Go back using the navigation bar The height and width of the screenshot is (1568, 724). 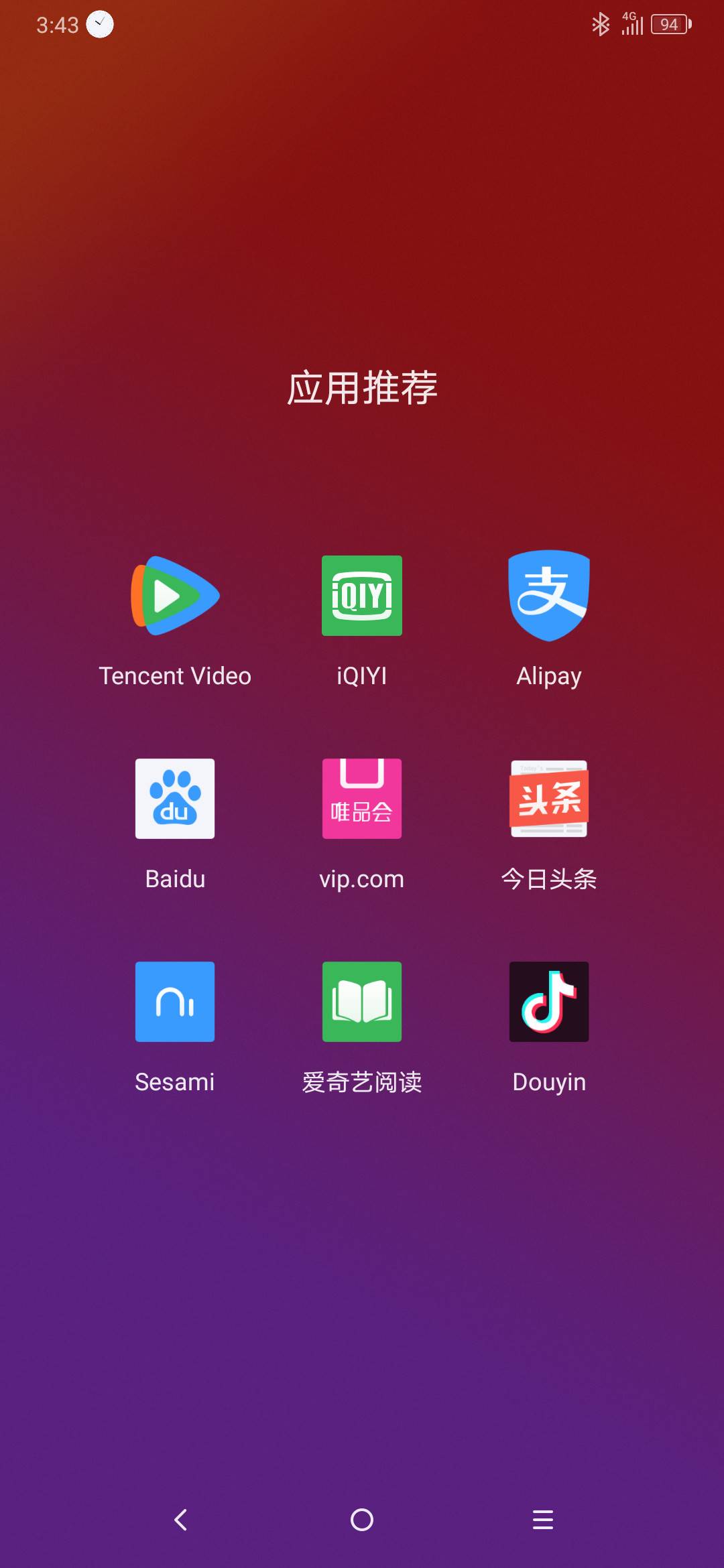coord(181,1520)
